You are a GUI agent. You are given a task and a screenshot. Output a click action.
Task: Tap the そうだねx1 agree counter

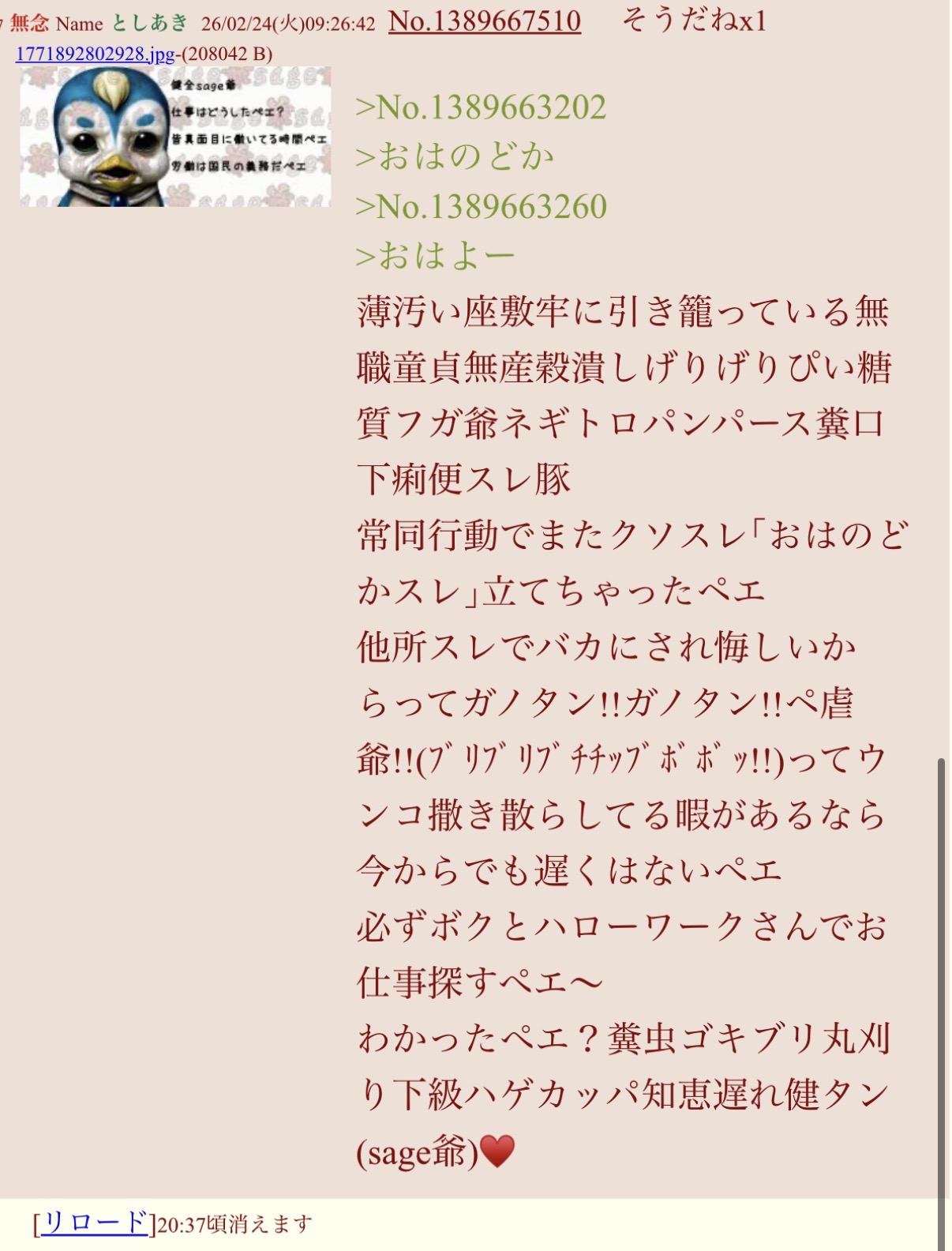[x=693, y=21]
